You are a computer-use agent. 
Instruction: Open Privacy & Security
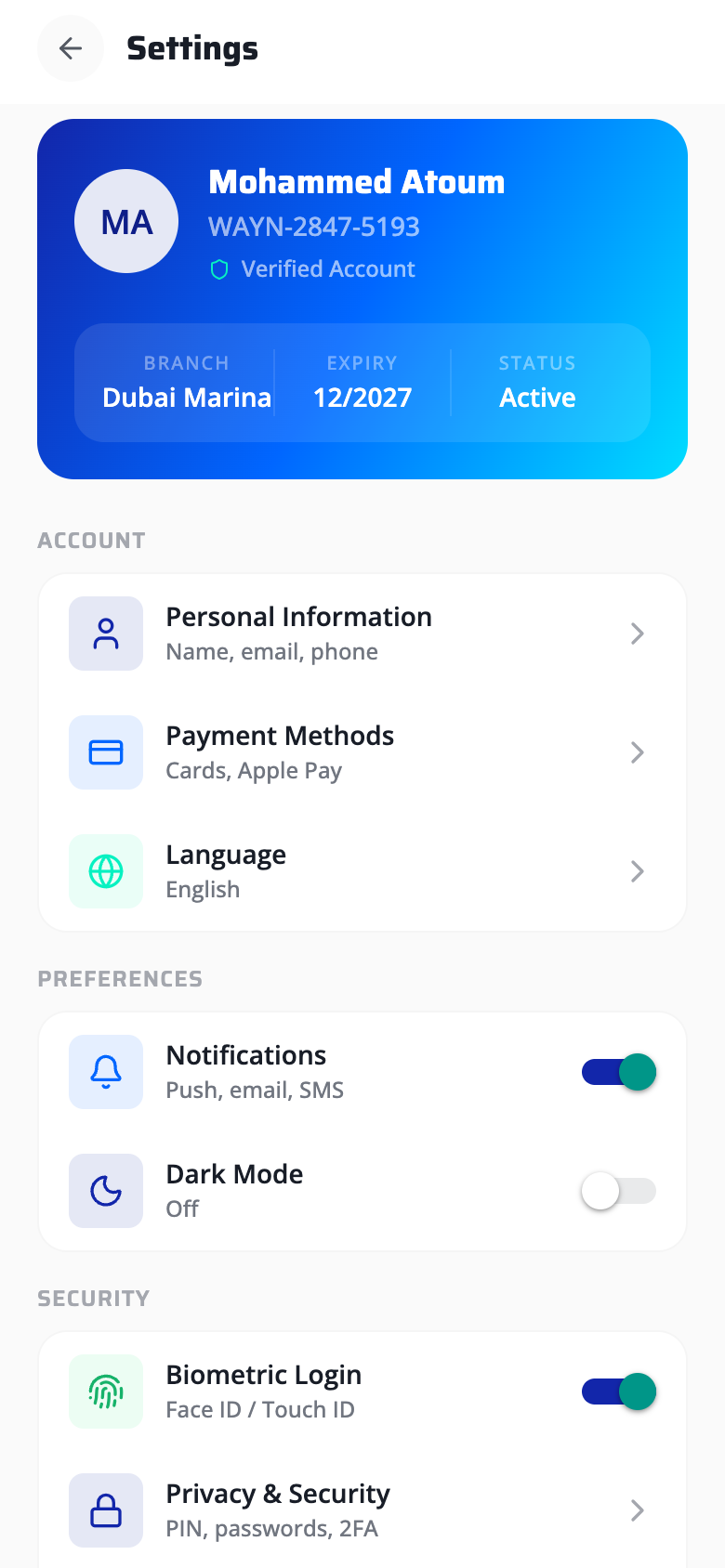pyautogui.click(x=362, y=1510)
